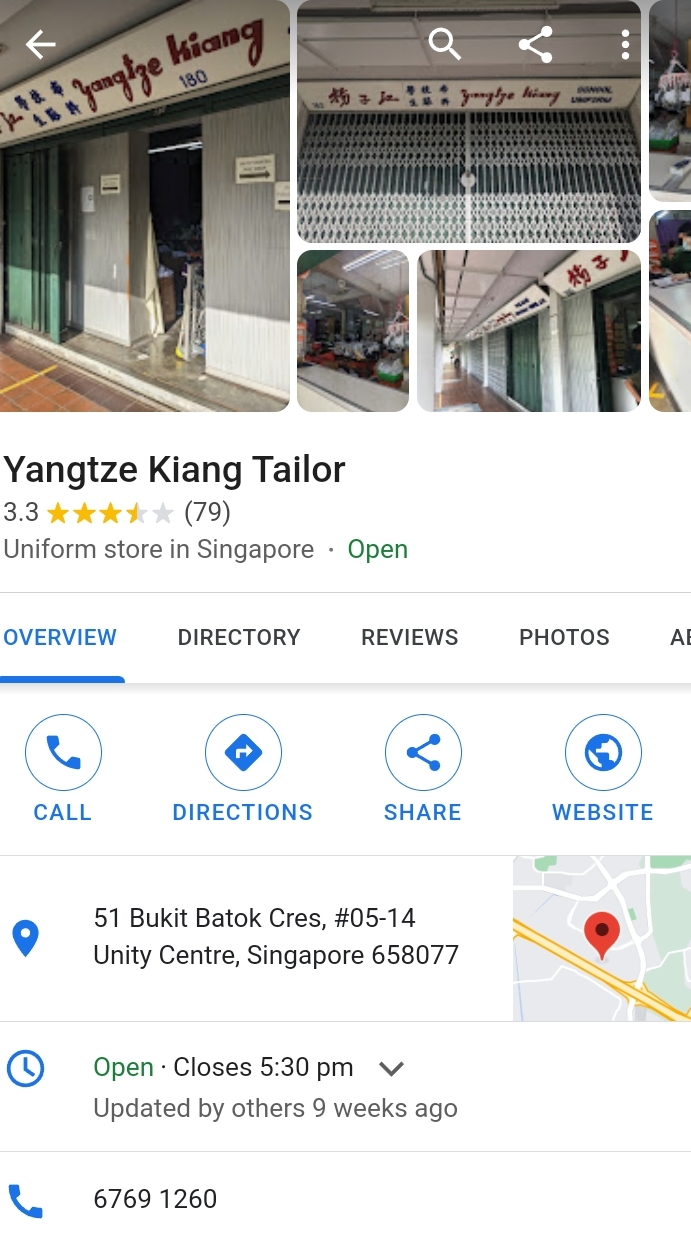The height and width of the screenshot is (1237, 691).
Task: Open search with the magnifier icon
Action: tap(444, 44)
